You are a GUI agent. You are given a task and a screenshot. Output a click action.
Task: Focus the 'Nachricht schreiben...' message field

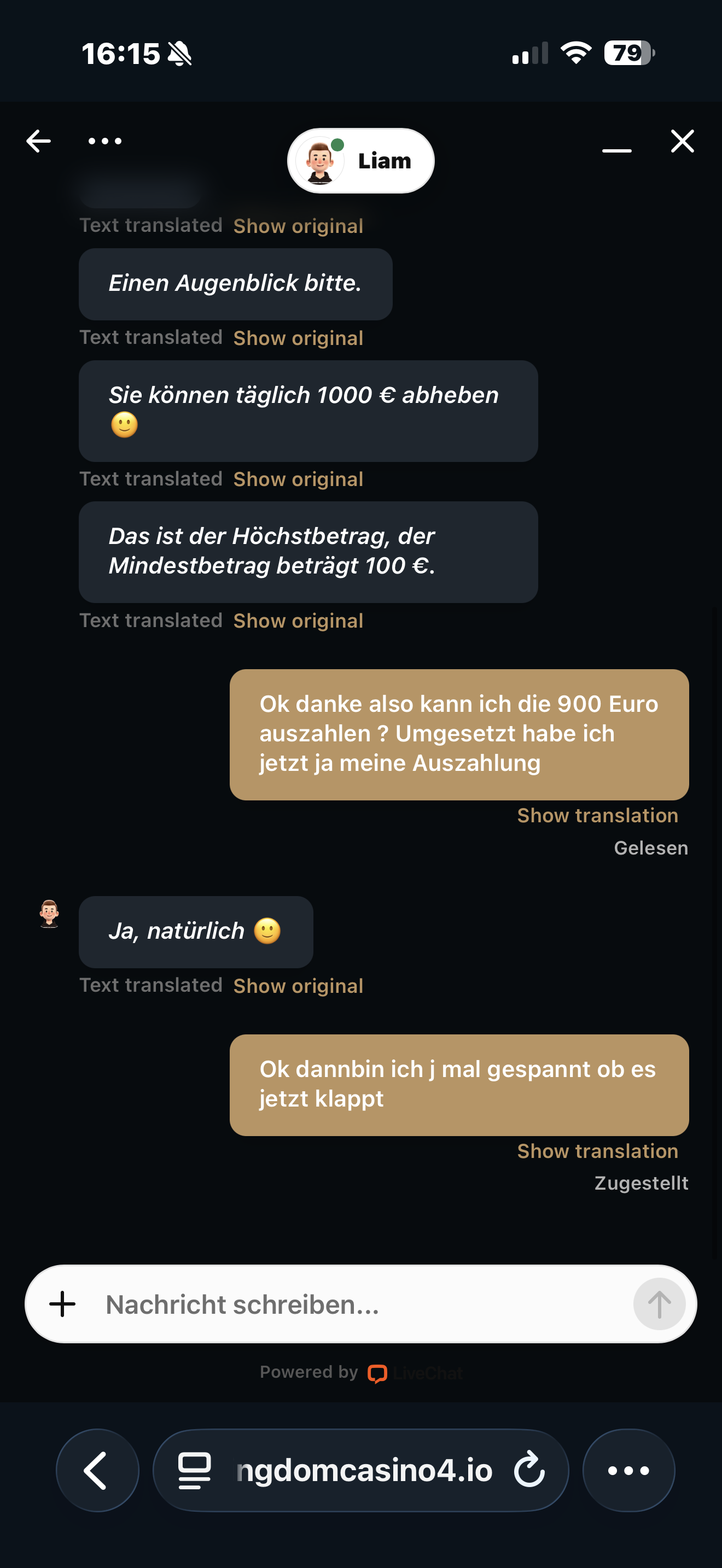click(x=359, y=1304)
